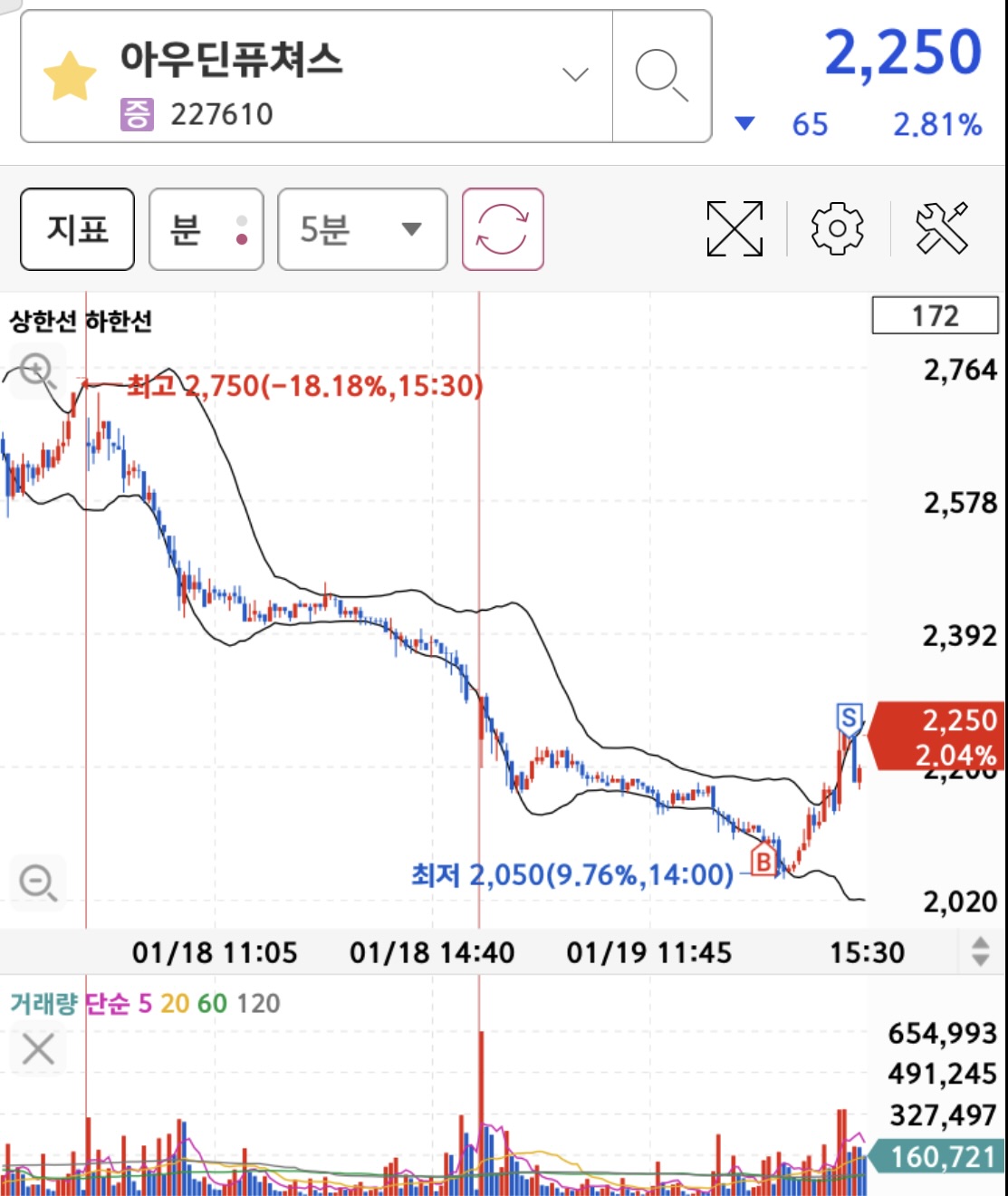Expand the chart to full screen
1008x1196 pixels.
(x=734, y=228)
